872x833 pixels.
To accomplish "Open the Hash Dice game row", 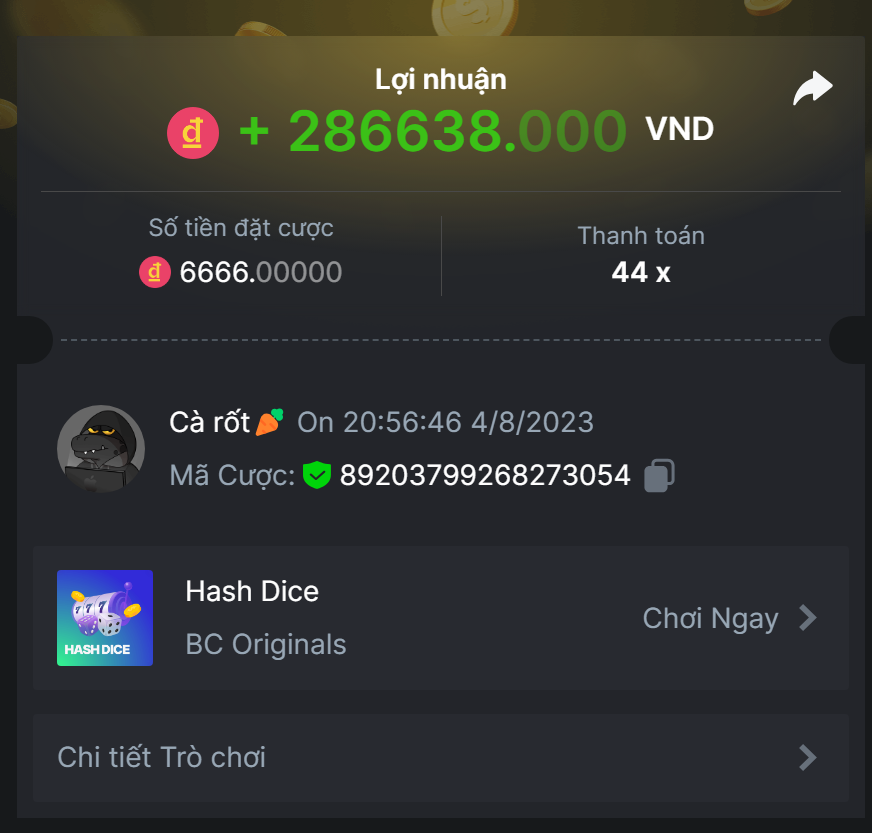I will click(440, 618).
